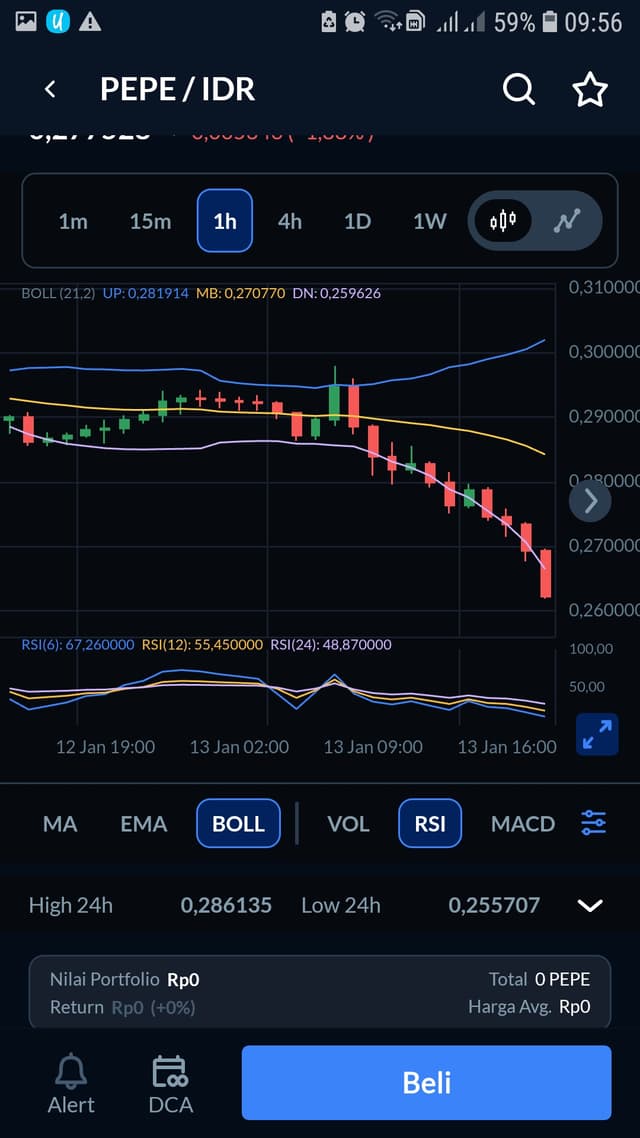640x1138 pixels.
Task: Enable the MA indicator
Action: tap(60, 824)
